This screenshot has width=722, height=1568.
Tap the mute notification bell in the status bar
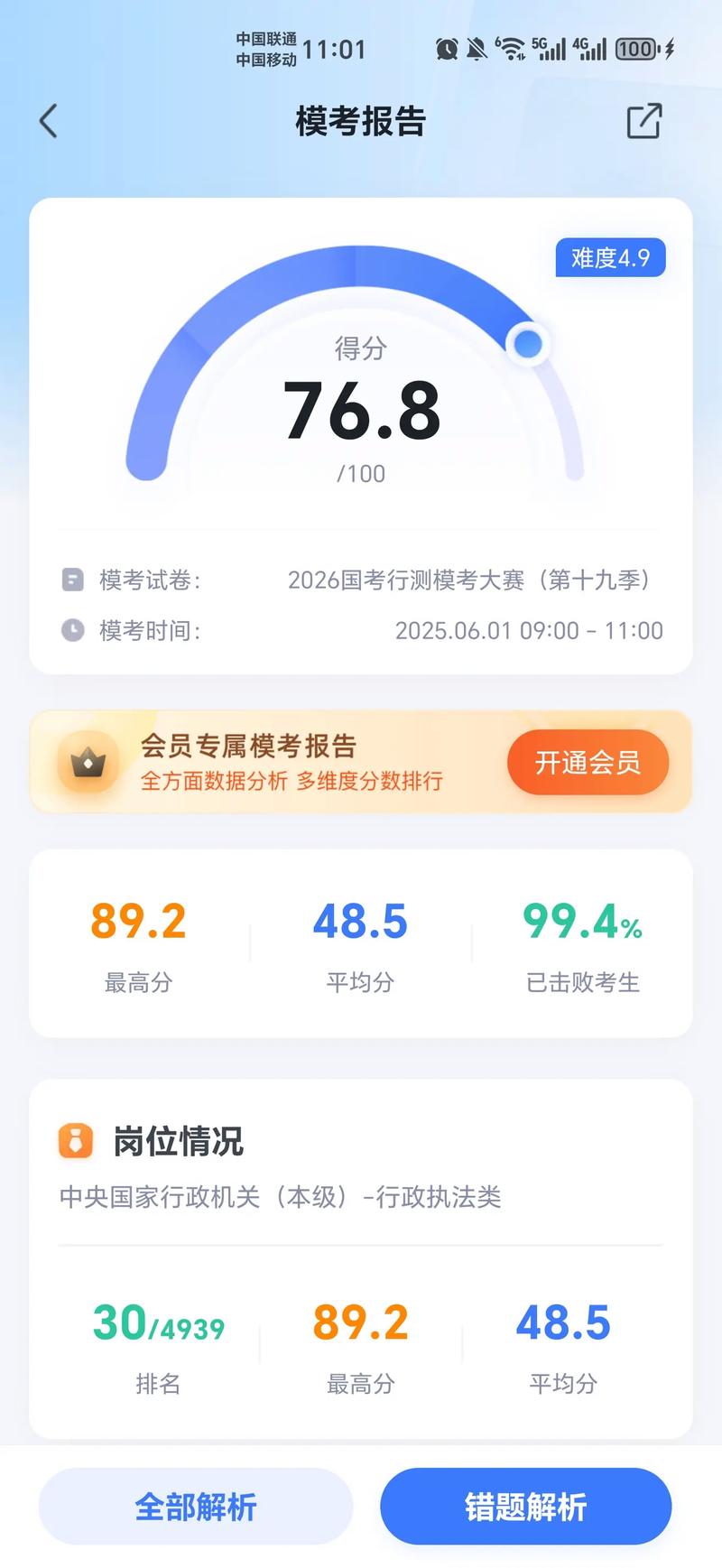click(x=476, y=49)
